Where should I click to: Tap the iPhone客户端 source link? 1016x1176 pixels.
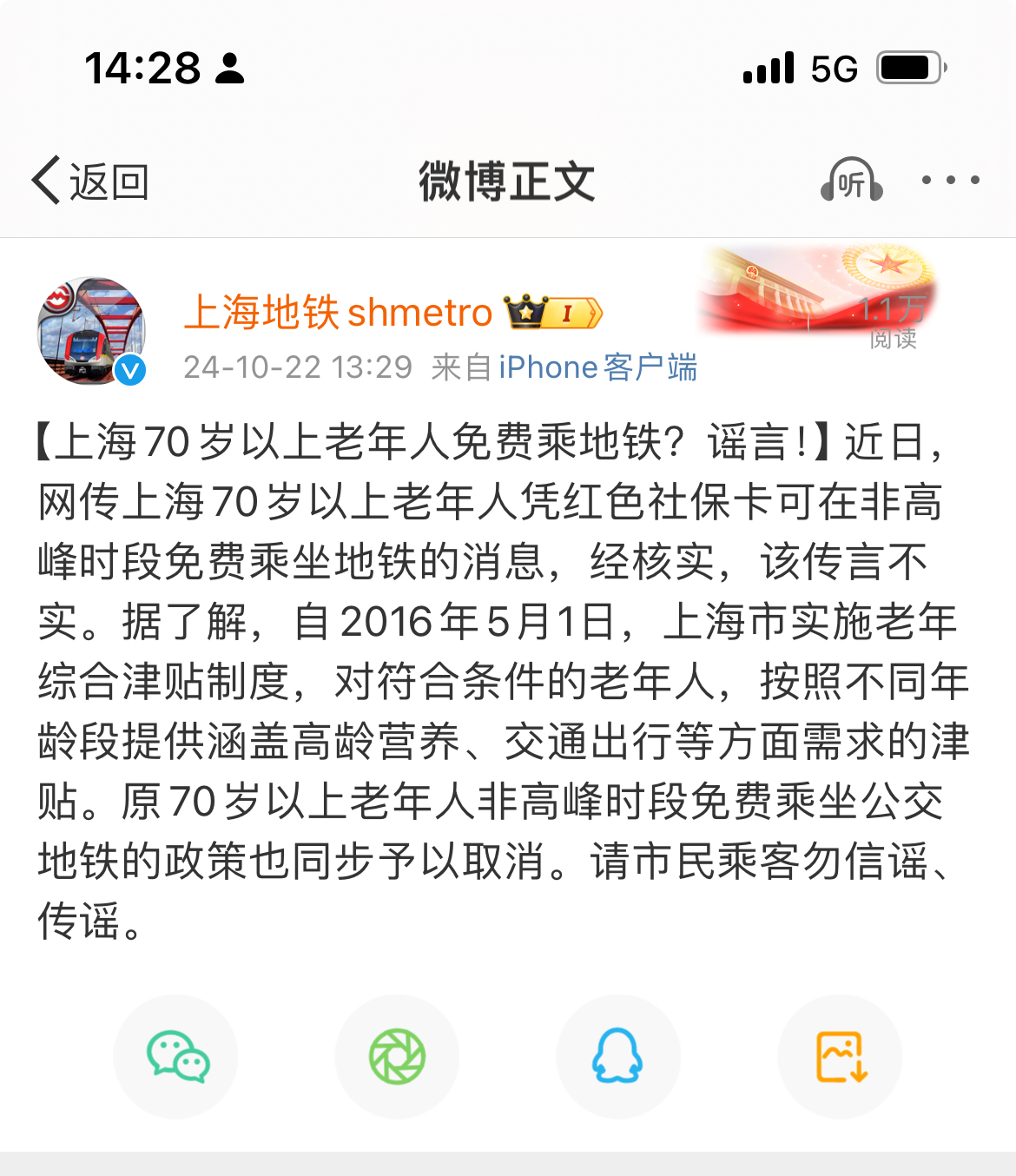tap(597, 367)
